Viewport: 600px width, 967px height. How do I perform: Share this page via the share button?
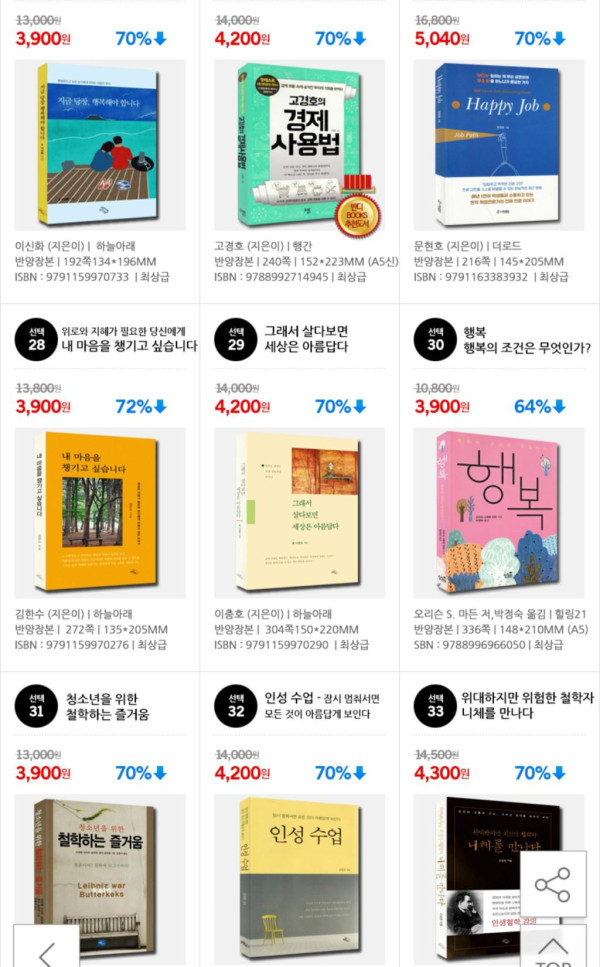tap(552, 884)
